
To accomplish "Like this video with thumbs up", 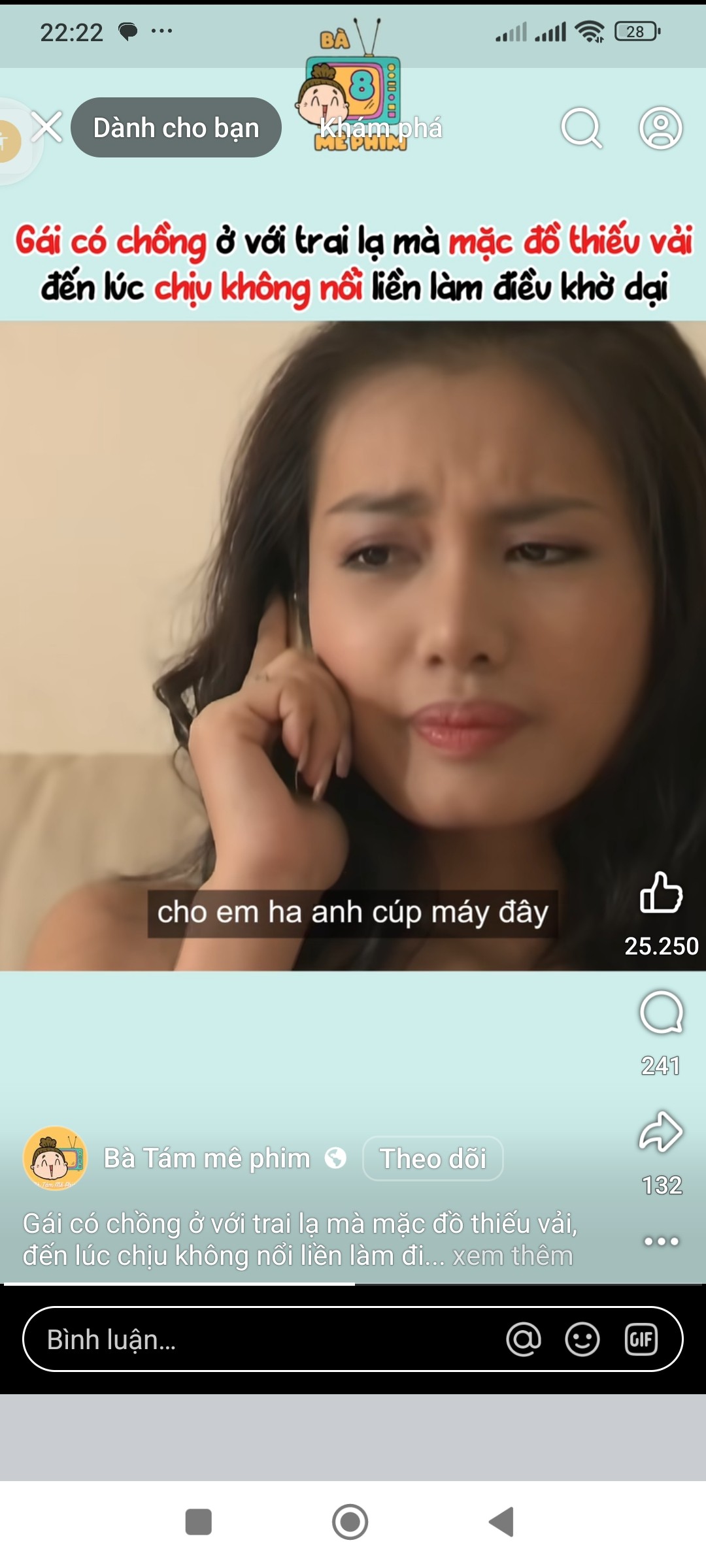I will (661, 892).
